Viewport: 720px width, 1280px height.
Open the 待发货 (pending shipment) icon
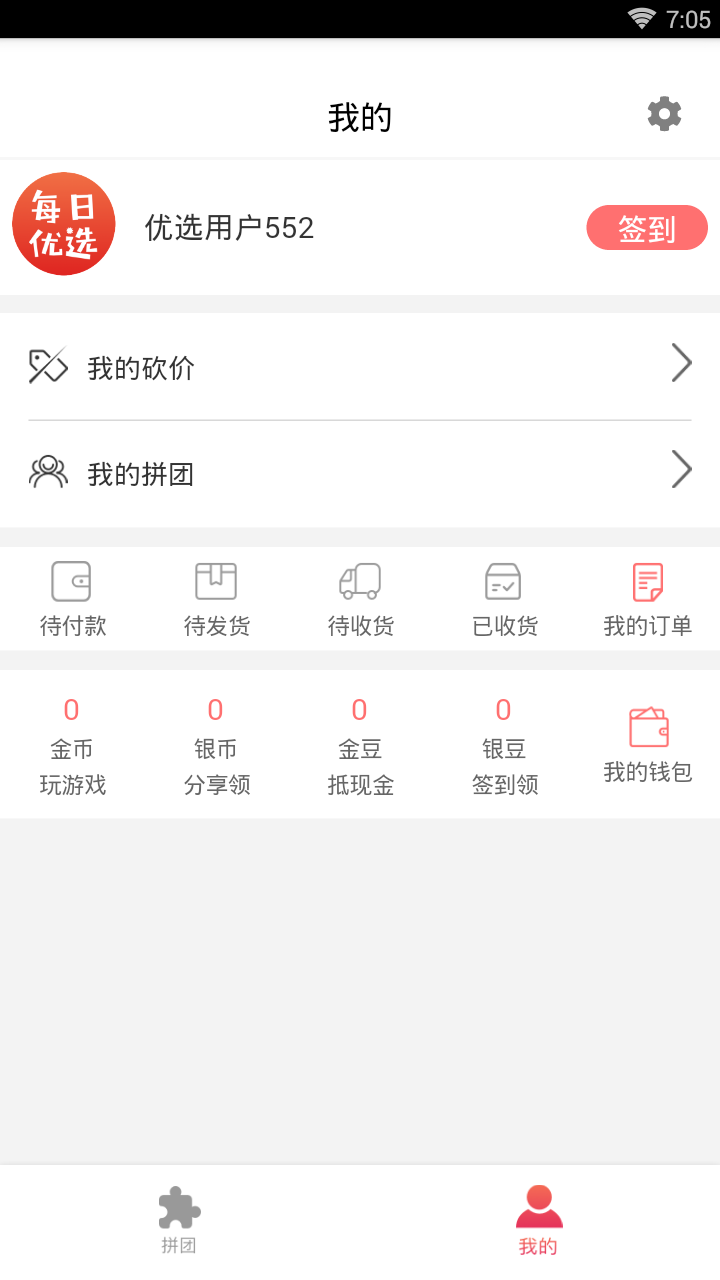coord(215,598)
